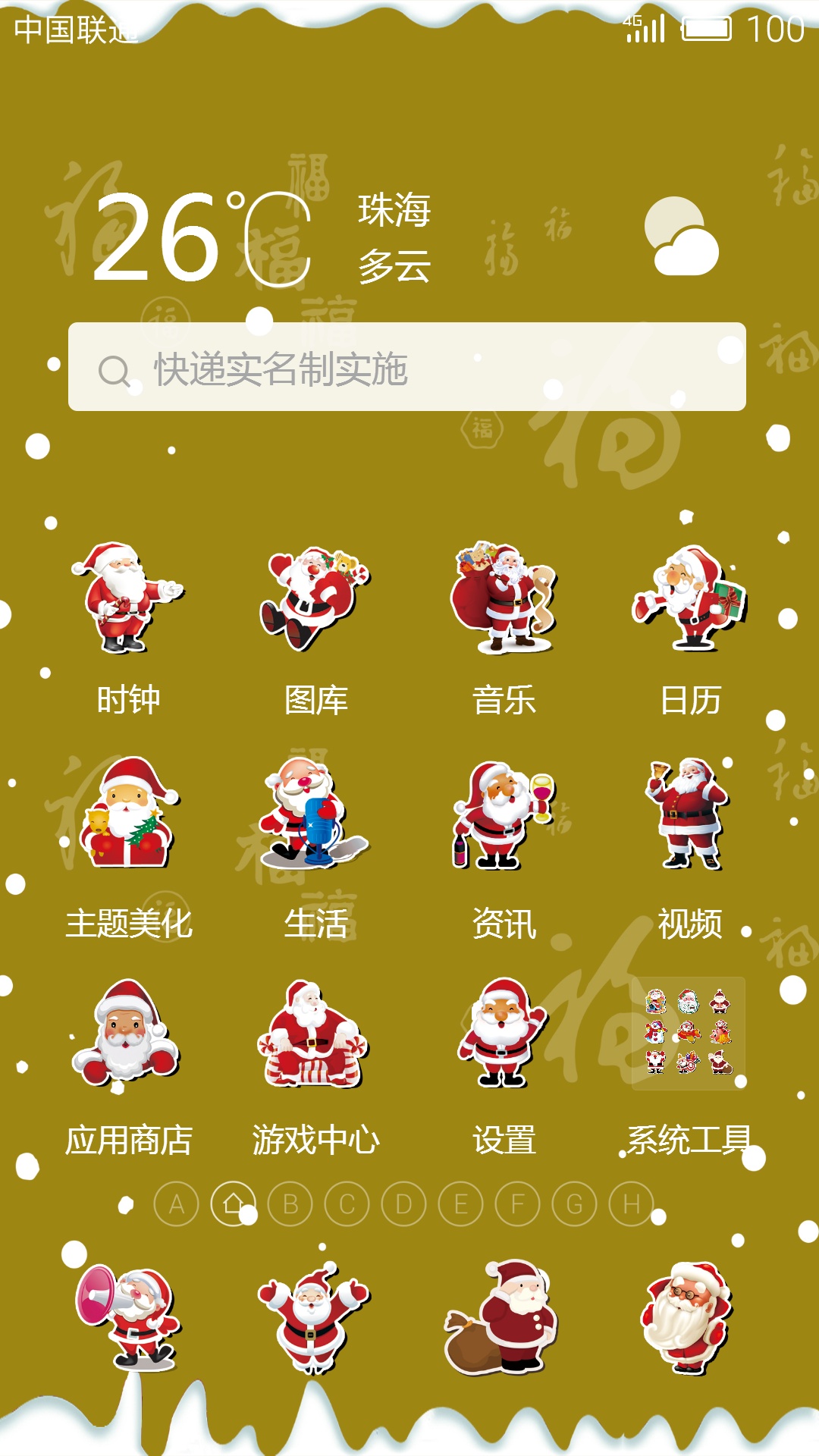
Task: Tap the search box showing 快递实名制实施
Action: tap(407, 367)
